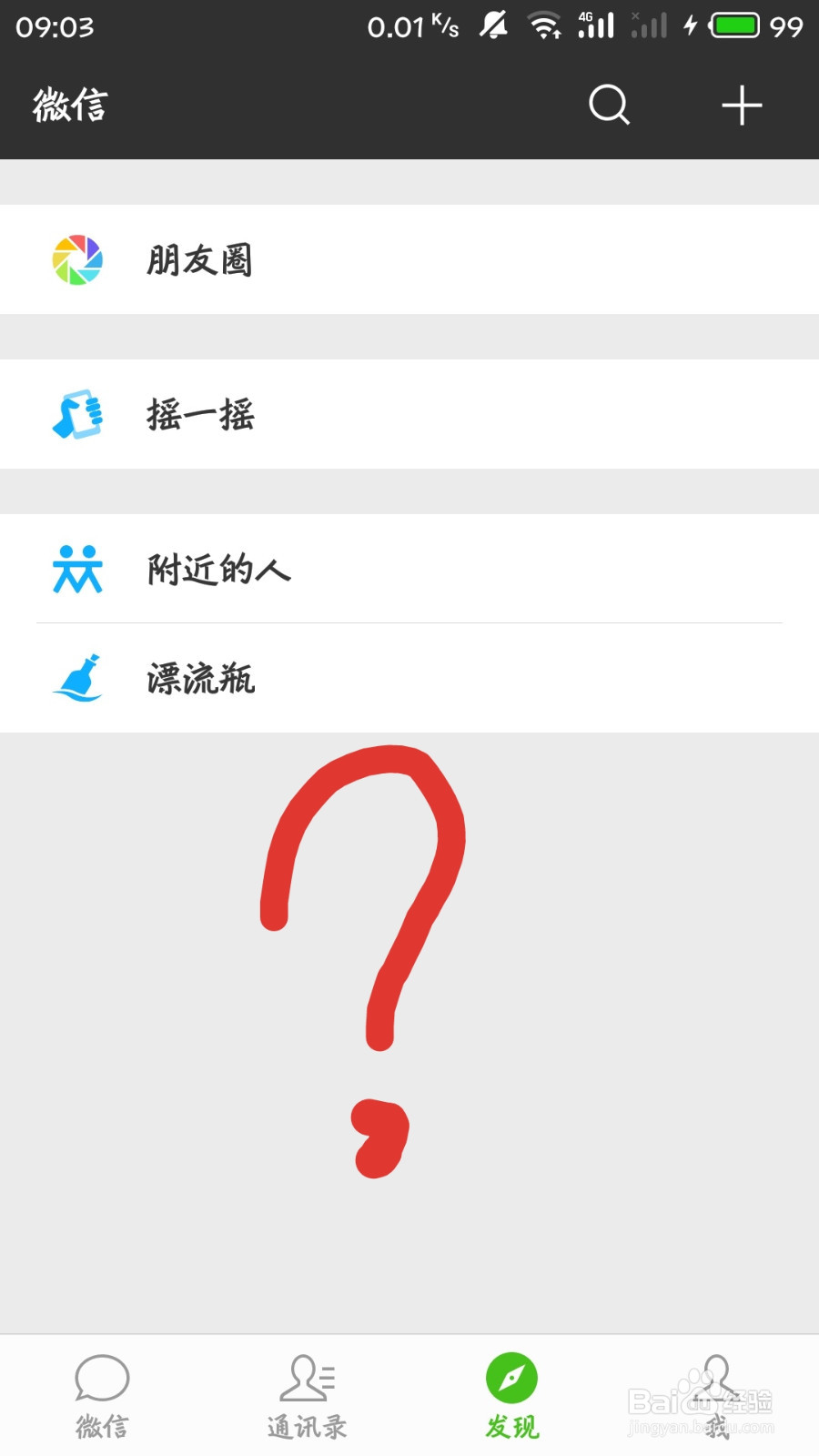The height and width of the screenshot is (1456, 819).
Task: Tap the search magnifier in the top bar
Action: [x=608, y=106]
